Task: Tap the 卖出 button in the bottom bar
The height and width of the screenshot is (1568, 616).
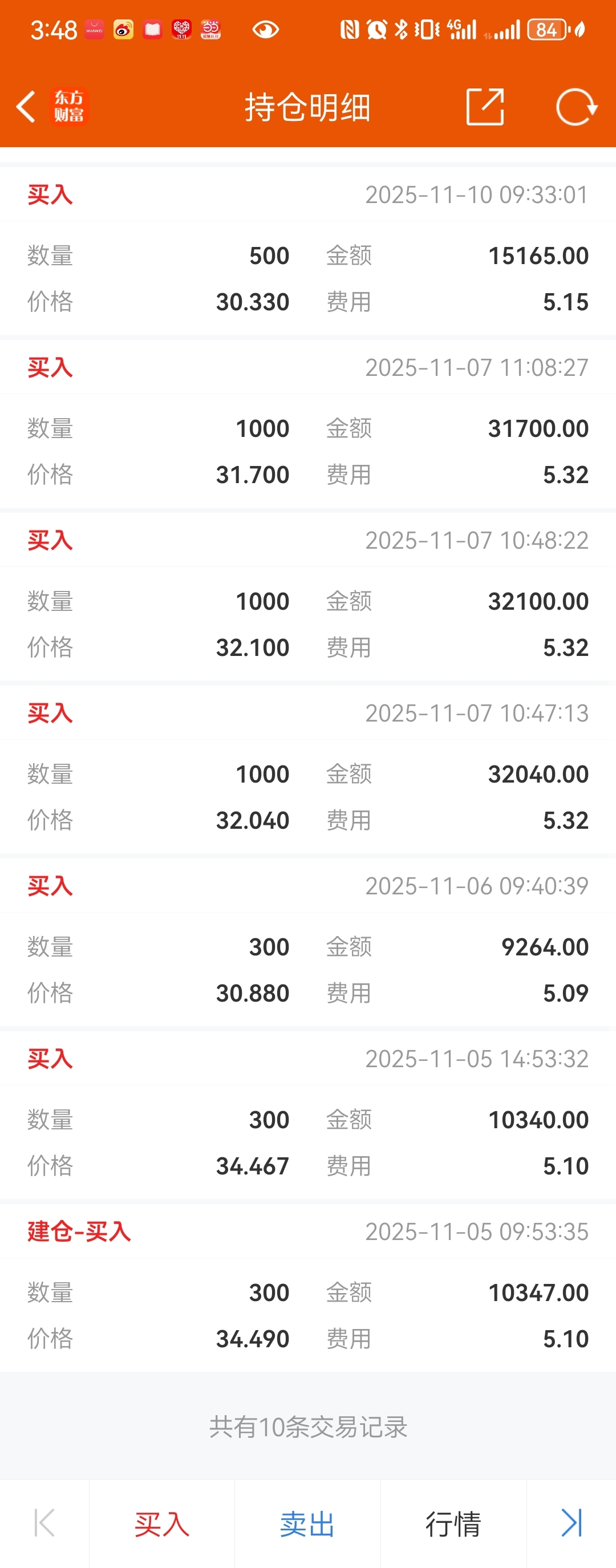Action: [307, 1524]
